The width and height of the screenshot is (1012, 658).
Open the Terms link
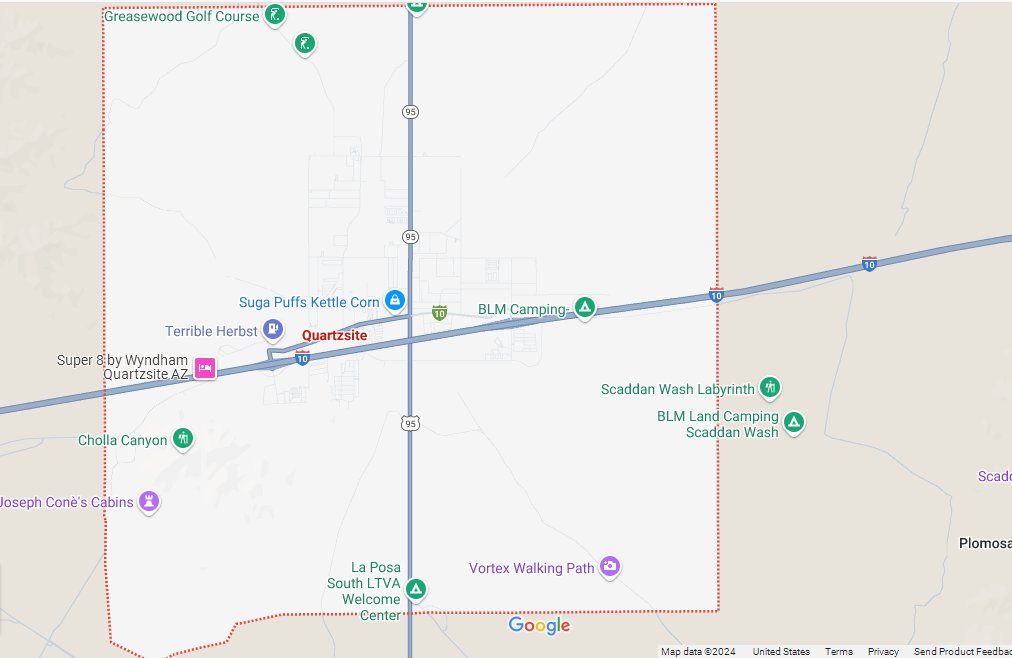tap(838, 652)
